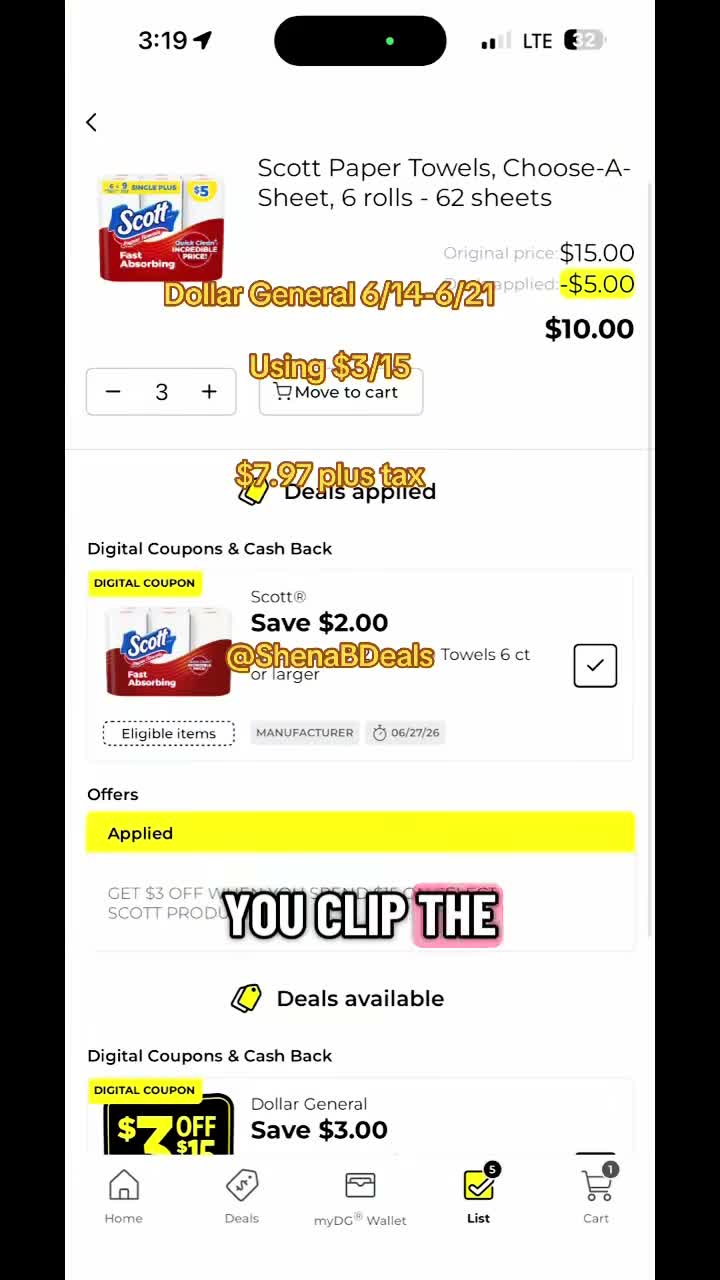Screen dimensions: 720x1280
Task: Go back with the top-left arrow
Action: (91, 122)
